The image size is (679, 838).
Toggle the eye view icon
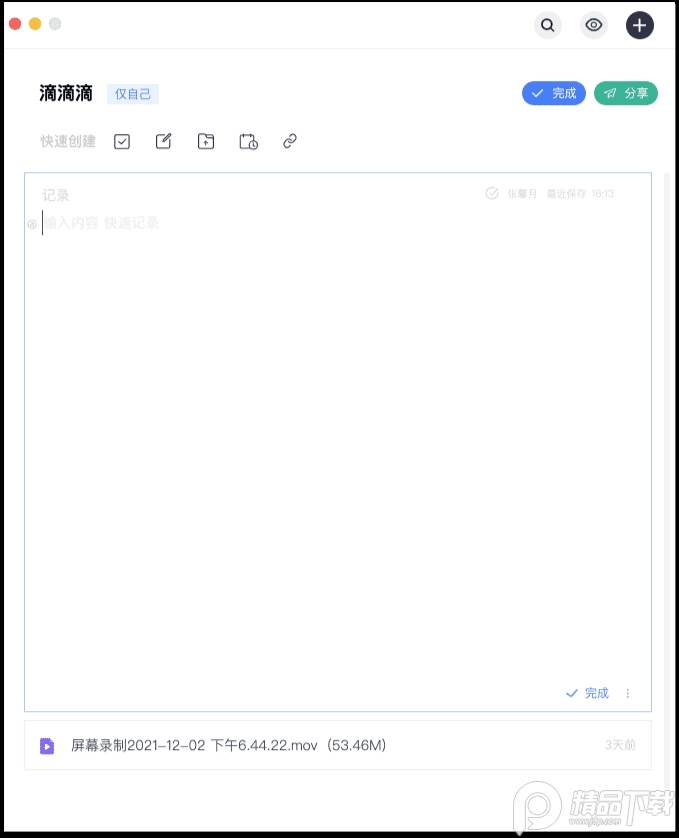[594, 25]
